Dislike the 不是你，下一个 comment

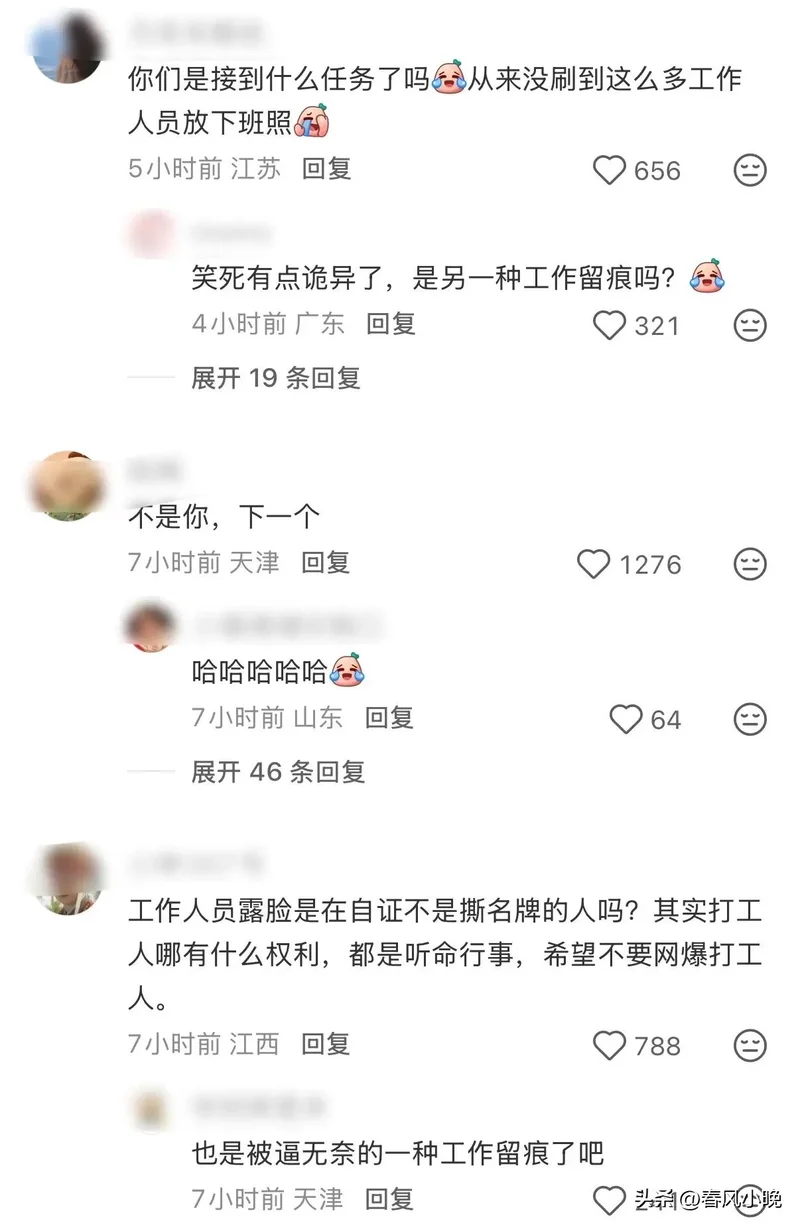[x=750, y=564]
